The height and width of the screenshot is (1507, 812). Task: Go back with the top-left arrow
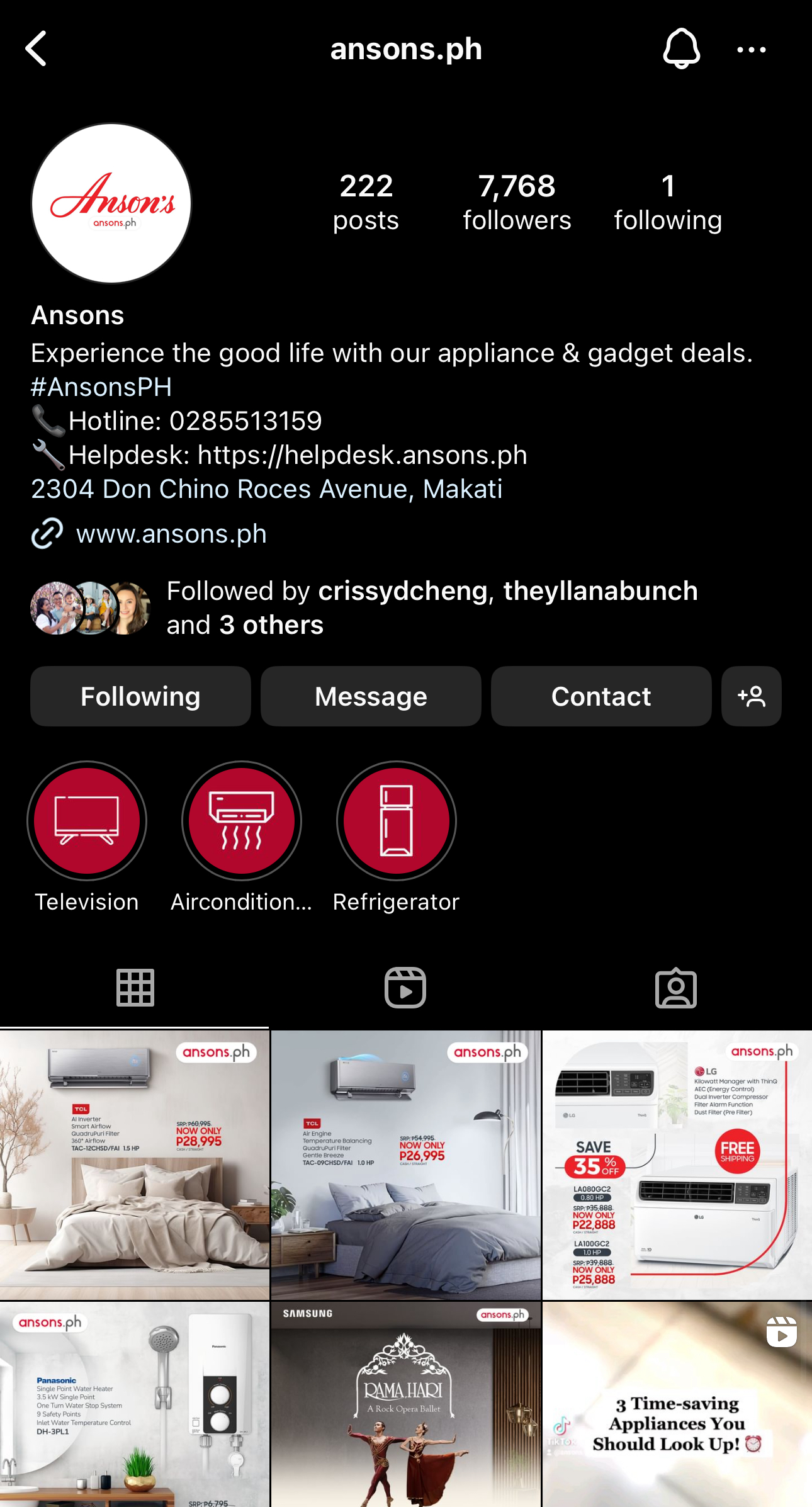pyautogui.click(x=37, y=49)
